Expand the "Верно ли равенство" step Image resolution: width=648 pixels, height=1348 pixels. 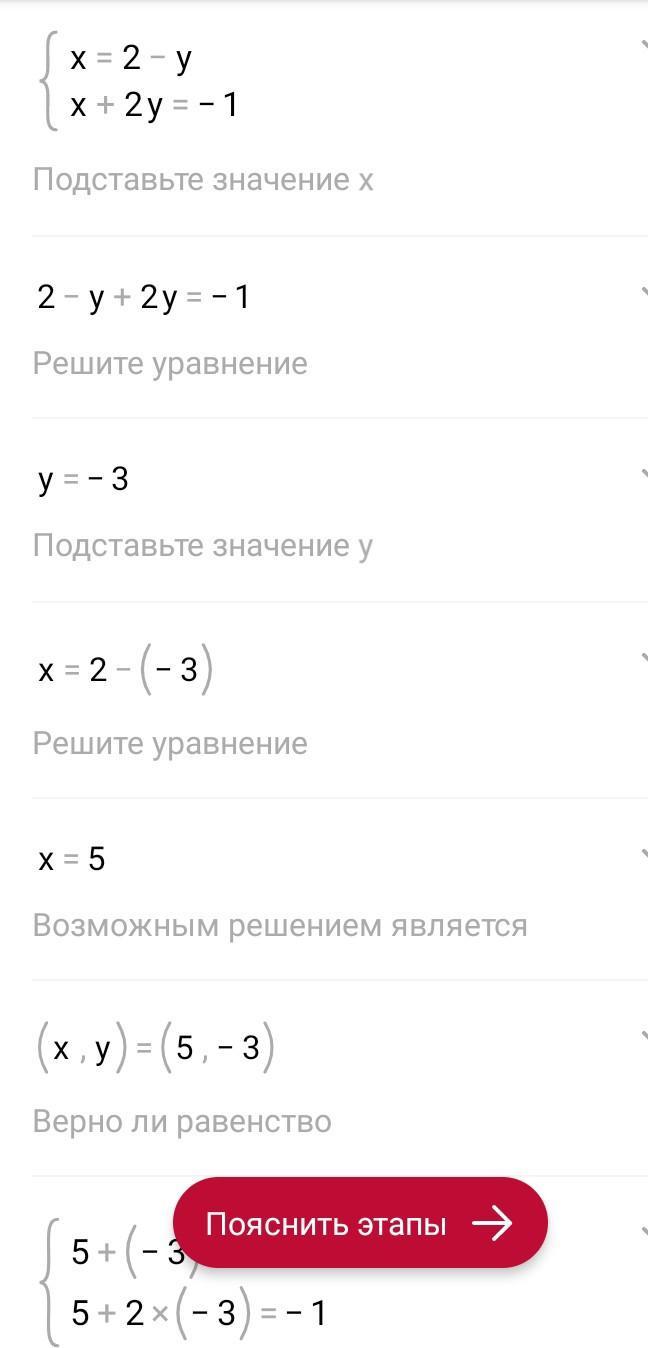(641, 1035)
